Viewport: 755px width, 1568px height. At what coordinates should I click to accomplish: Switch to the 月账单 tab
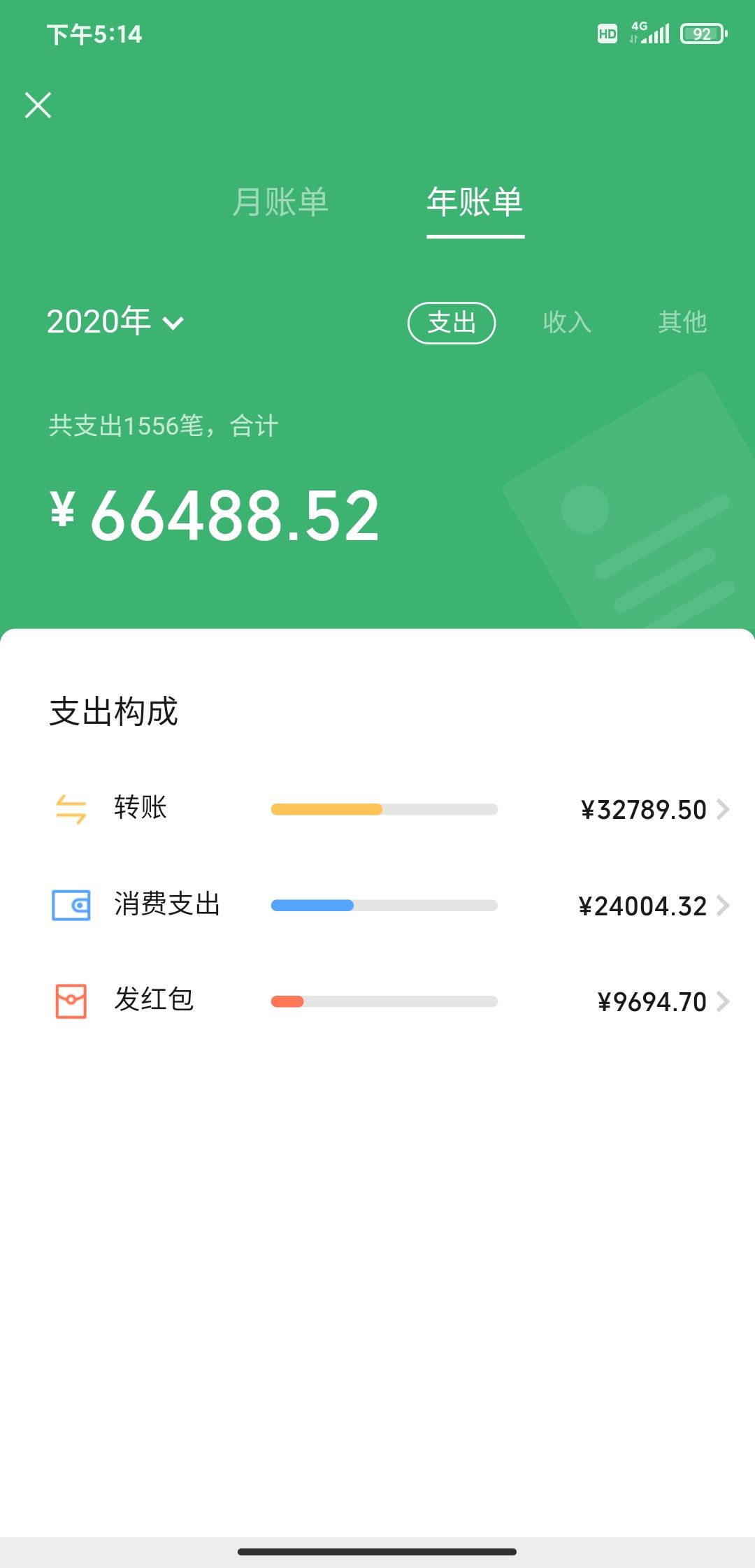click(x=280, y=203)
